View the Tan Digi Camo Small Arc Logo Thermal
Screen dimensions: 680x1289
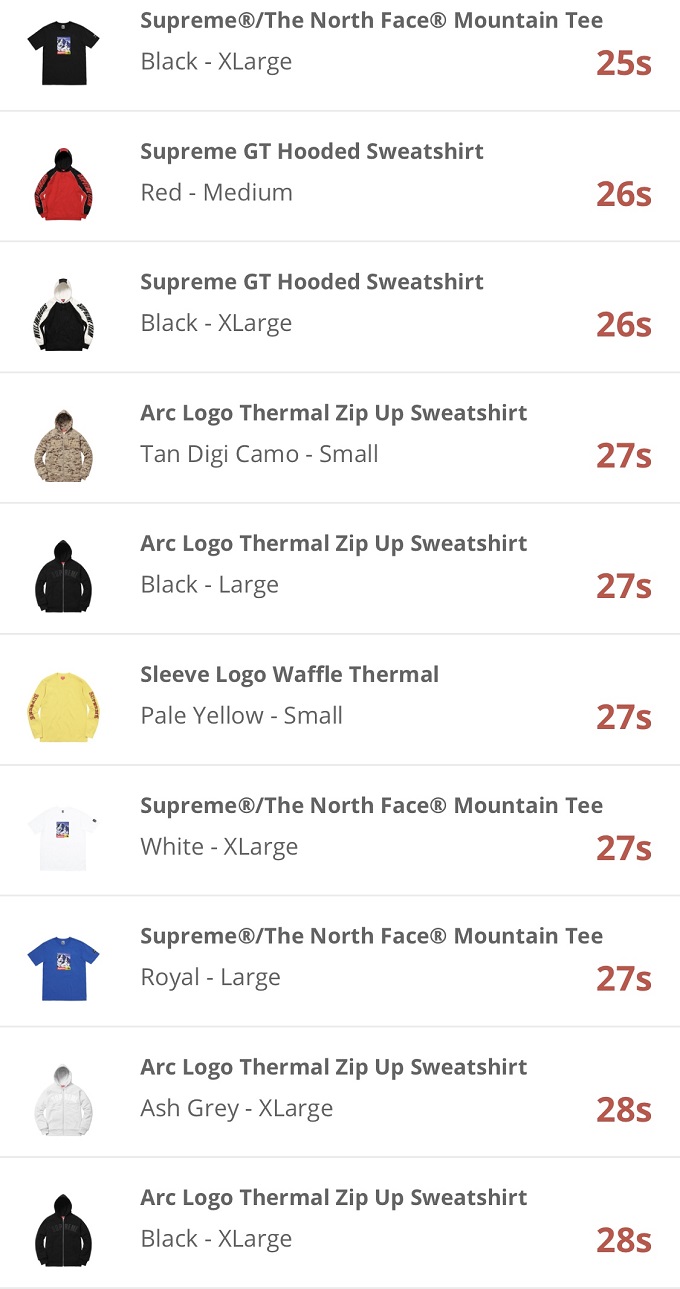(x=340, y=437)
